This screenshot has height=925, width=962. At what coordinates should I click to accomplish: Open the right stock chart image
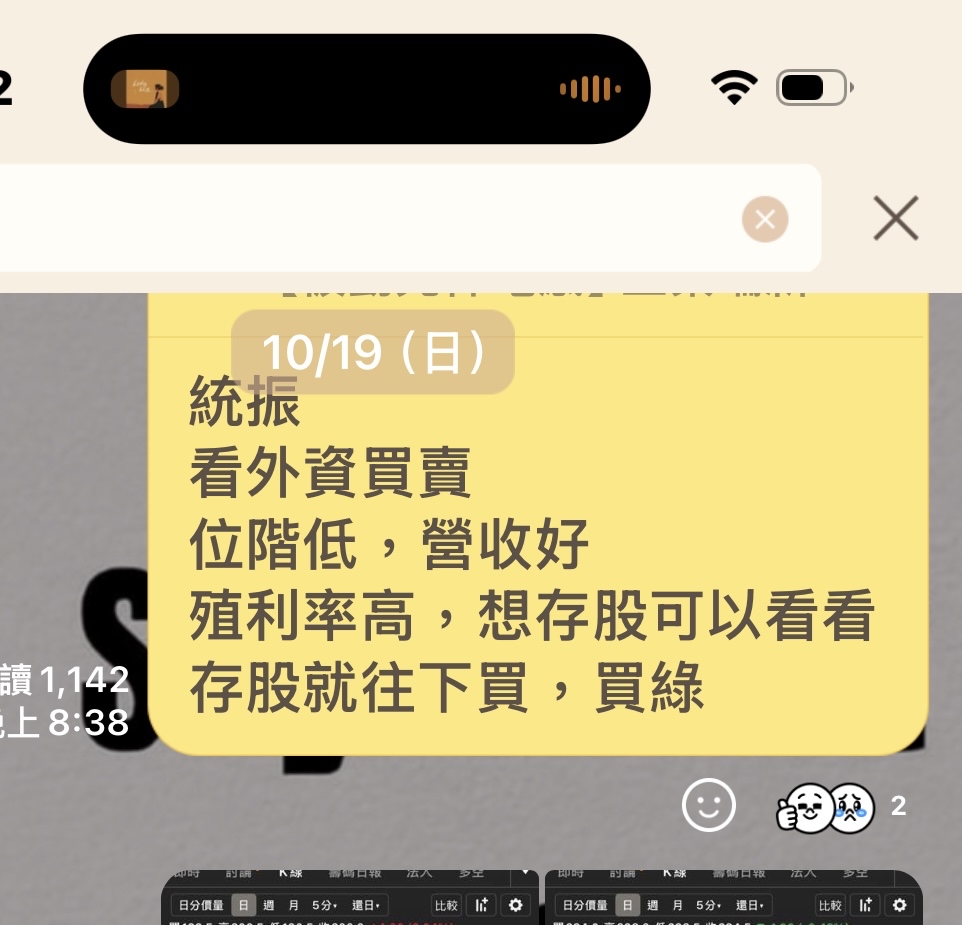(x=733, y=900)
